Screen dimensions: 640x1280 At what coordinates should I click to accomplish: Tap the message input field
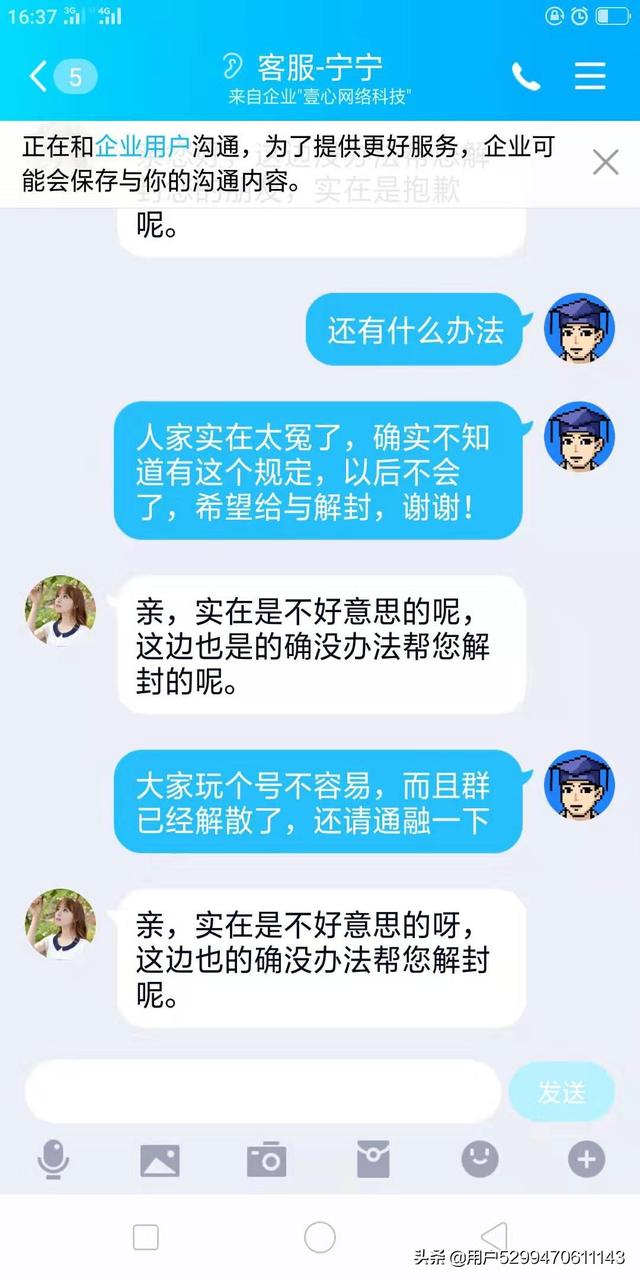262,1092
